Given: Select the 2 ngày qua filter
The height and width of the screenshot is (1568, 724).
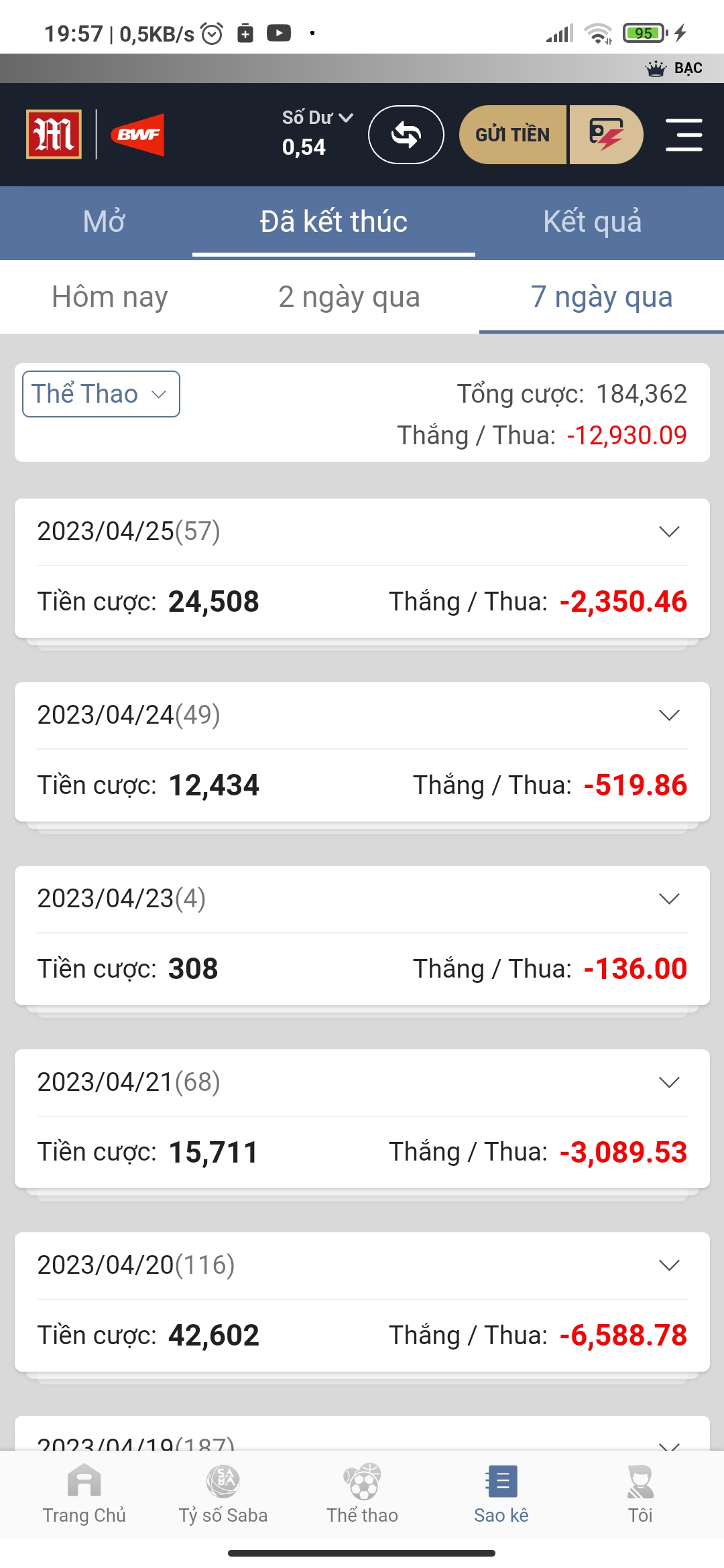Looking at the screenshot, I should click(x=349, y=297).
